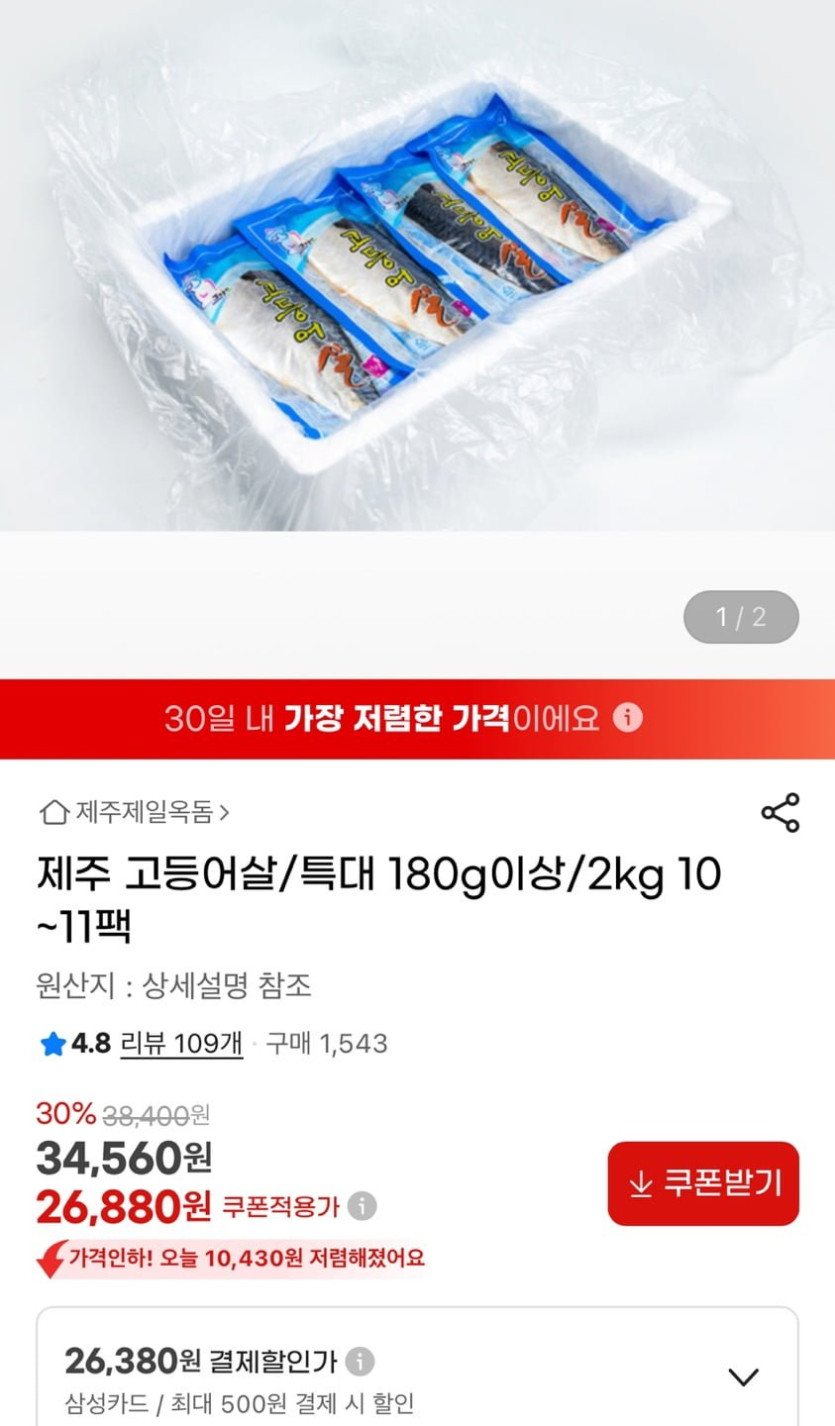Tap the 쿠폰받기 coupon button
The image size is (835, 1426).
703,1183
